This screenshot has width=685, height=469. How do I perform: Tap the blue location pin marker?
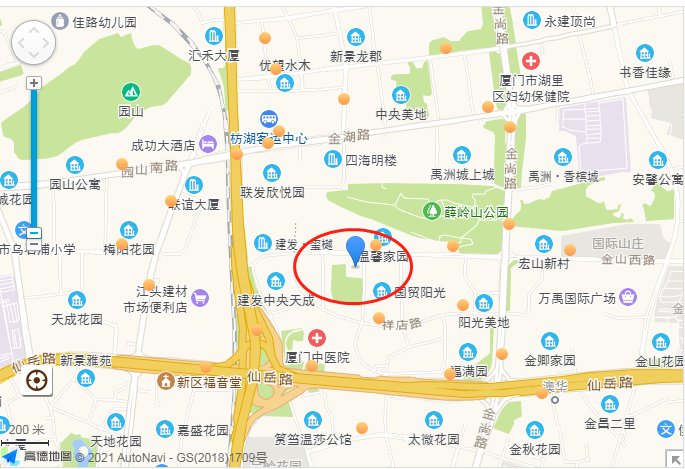pyautogui.click(x=355, y=250)
